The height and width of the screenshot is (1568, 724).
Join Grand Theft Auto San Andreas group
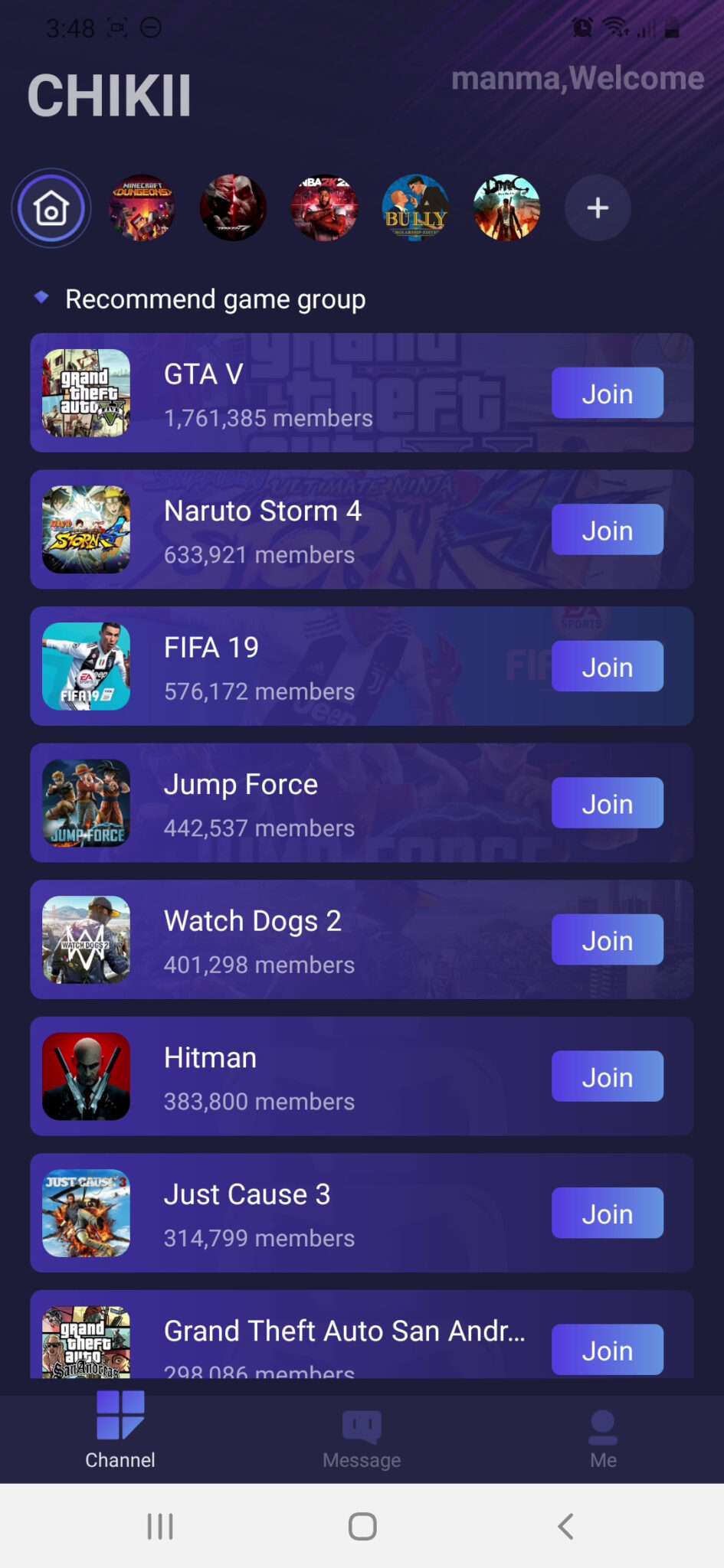click(x=608, y=1350)
